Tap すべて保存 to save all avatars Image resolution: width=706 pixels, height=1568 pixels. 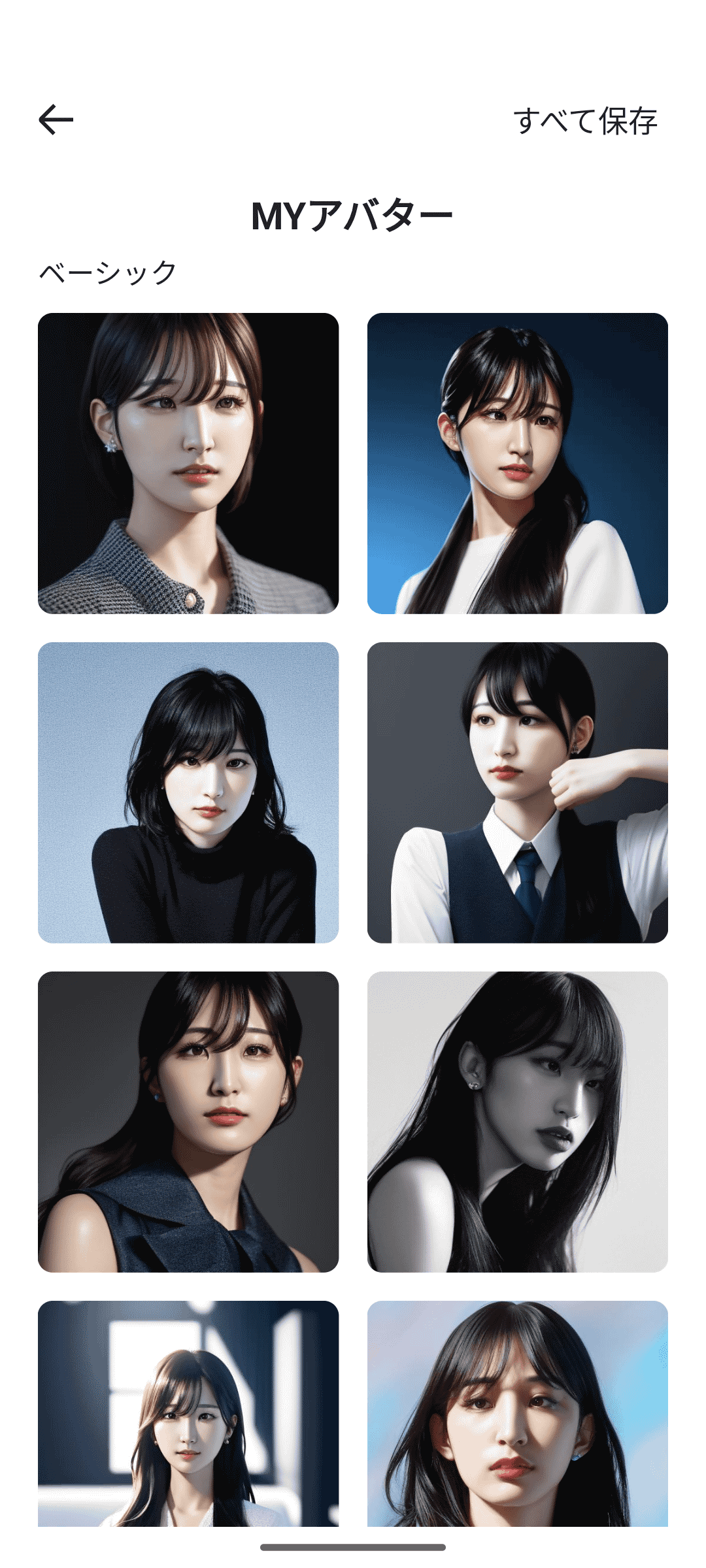(x=585, y=122)
